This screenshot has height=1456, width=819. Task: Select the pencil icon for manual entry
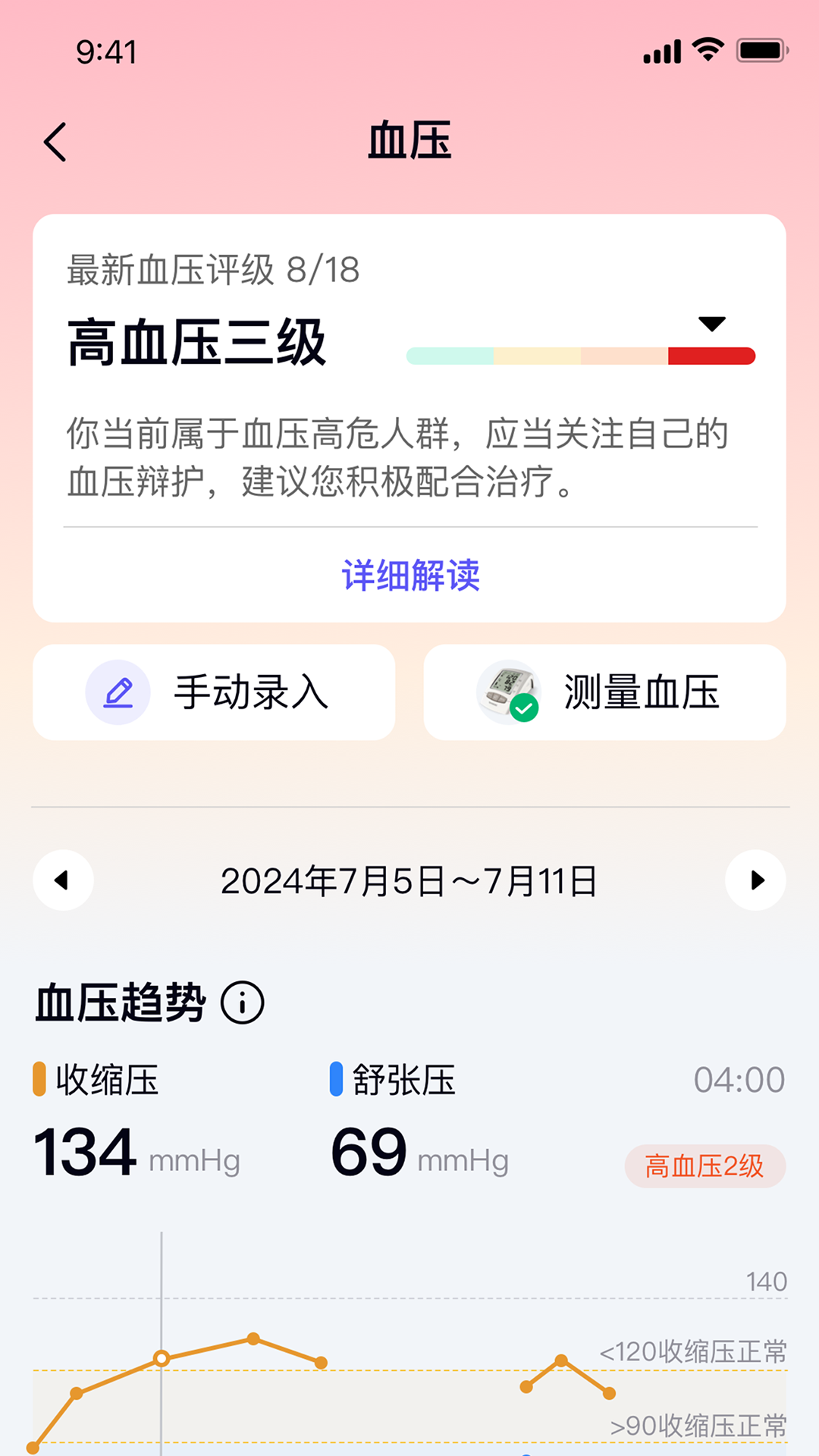click(x=118, y=692)
